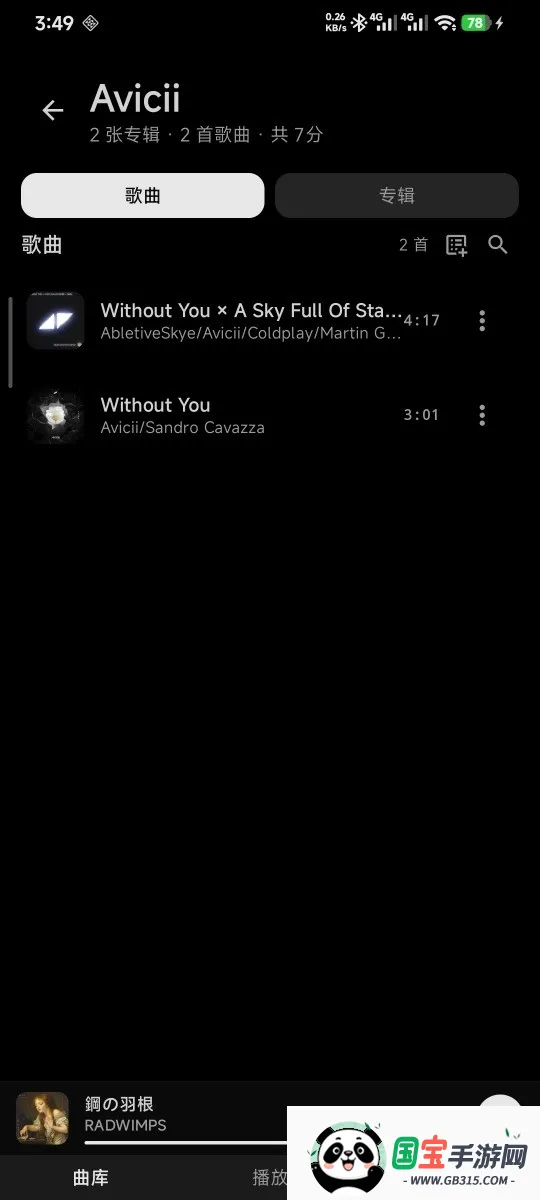
Task: Select the 歌曲 tab
Action: coord(143,195)
